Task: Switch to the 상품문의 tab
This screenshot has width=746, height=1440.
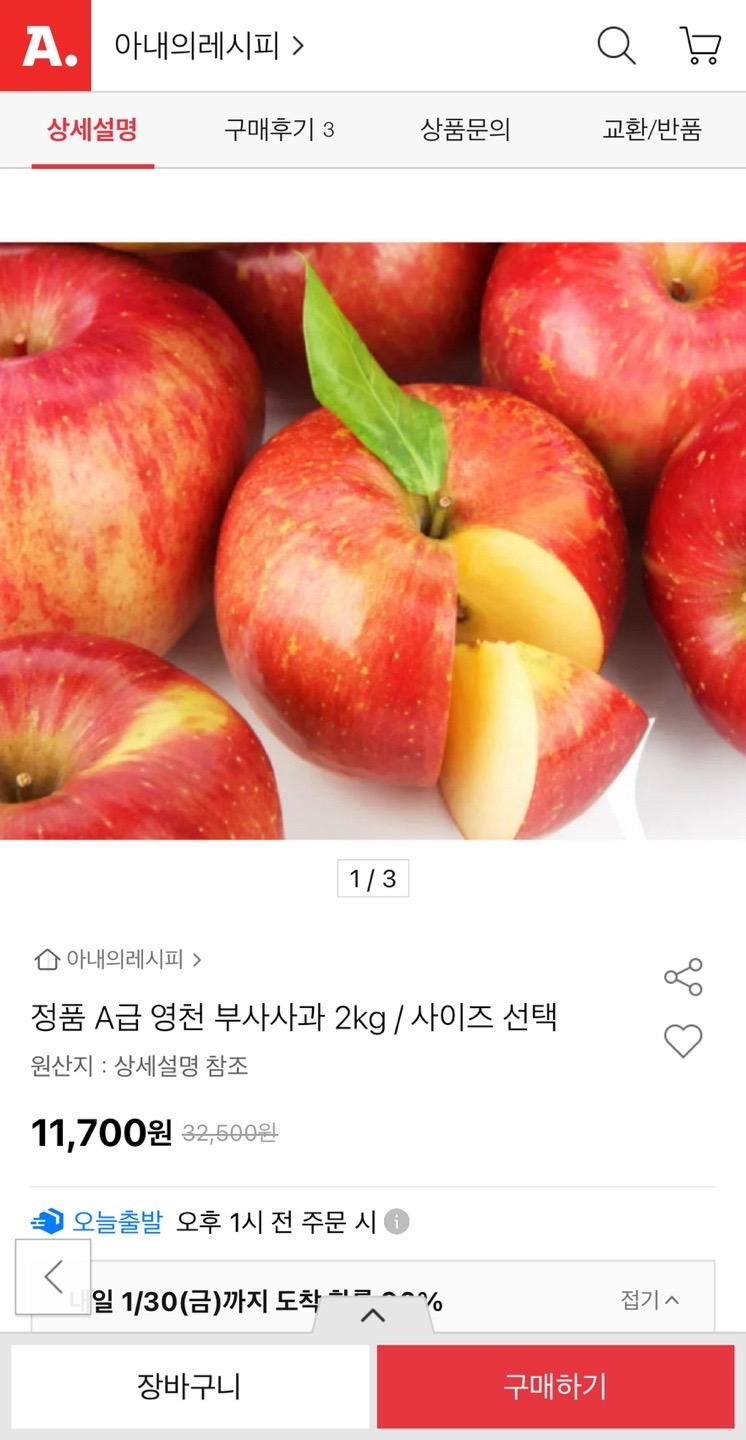Action: click(465, 130)
